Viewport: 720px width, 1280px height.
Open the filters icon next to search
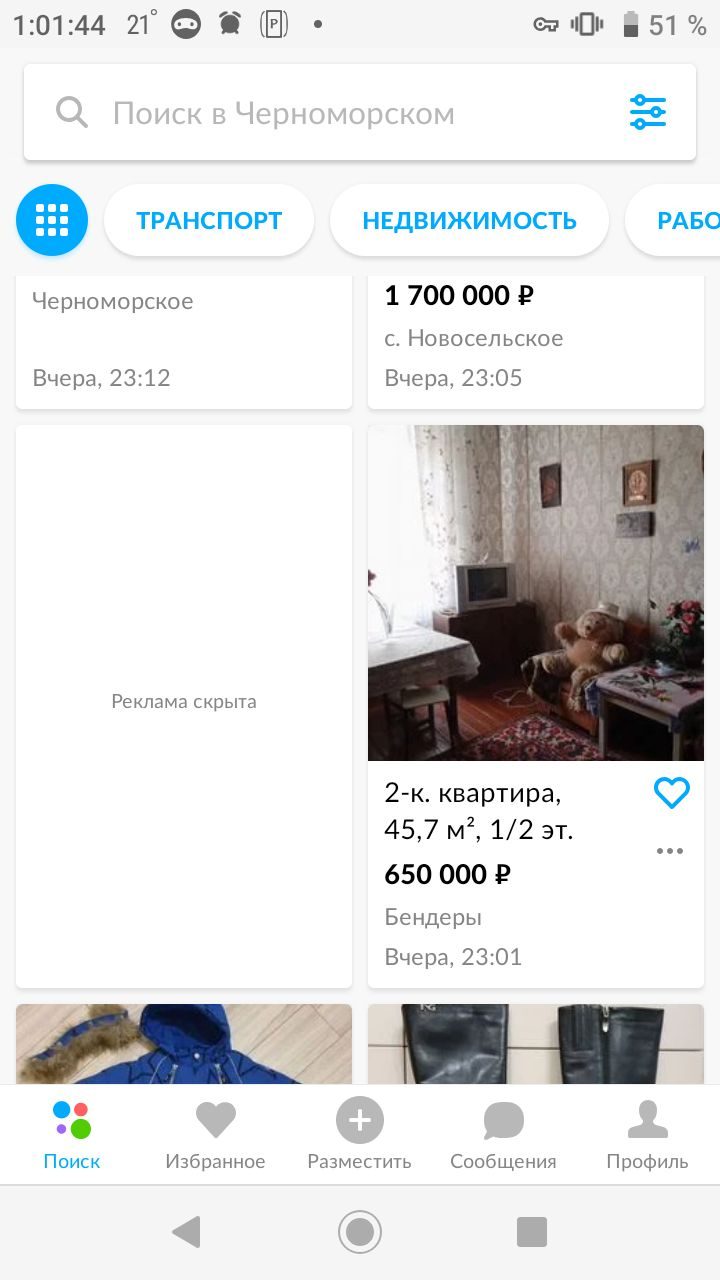click(648, 112)
